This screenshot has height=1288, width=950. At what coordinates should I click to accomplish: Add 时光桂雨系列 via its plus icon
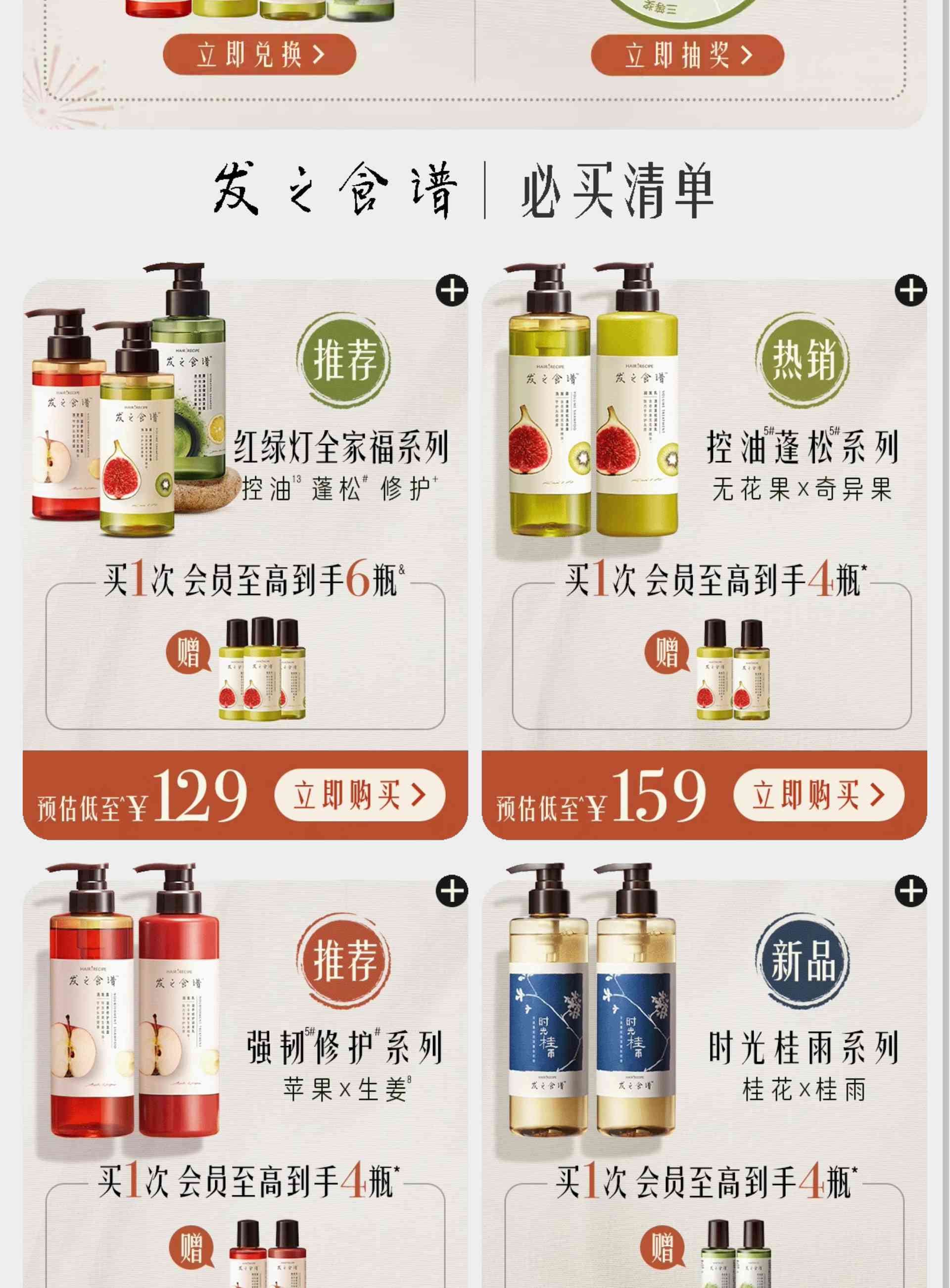[910, 891]
